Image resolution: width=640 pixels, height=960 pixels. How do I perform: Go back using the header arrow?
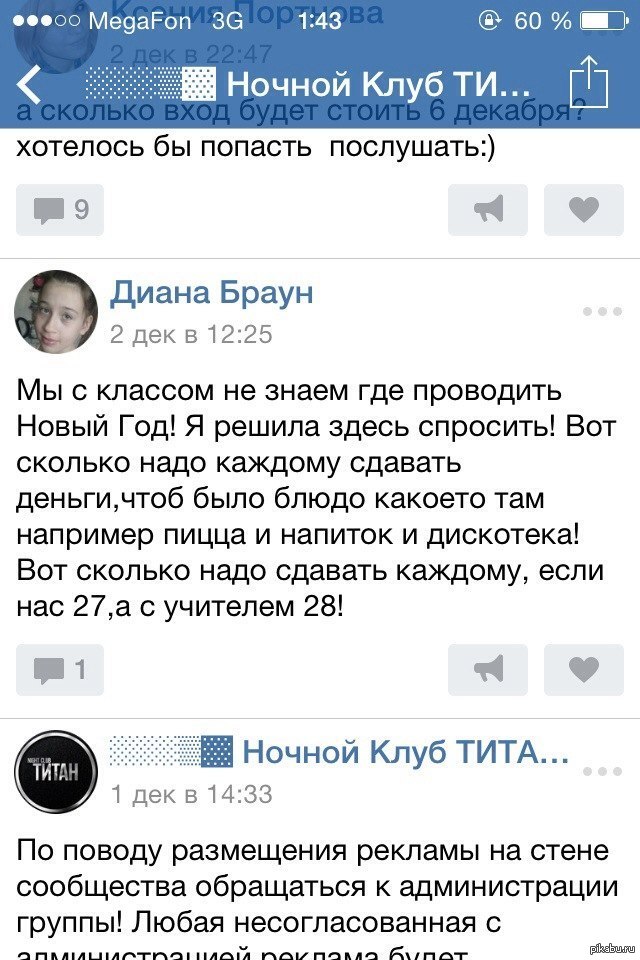click(30, 84)
